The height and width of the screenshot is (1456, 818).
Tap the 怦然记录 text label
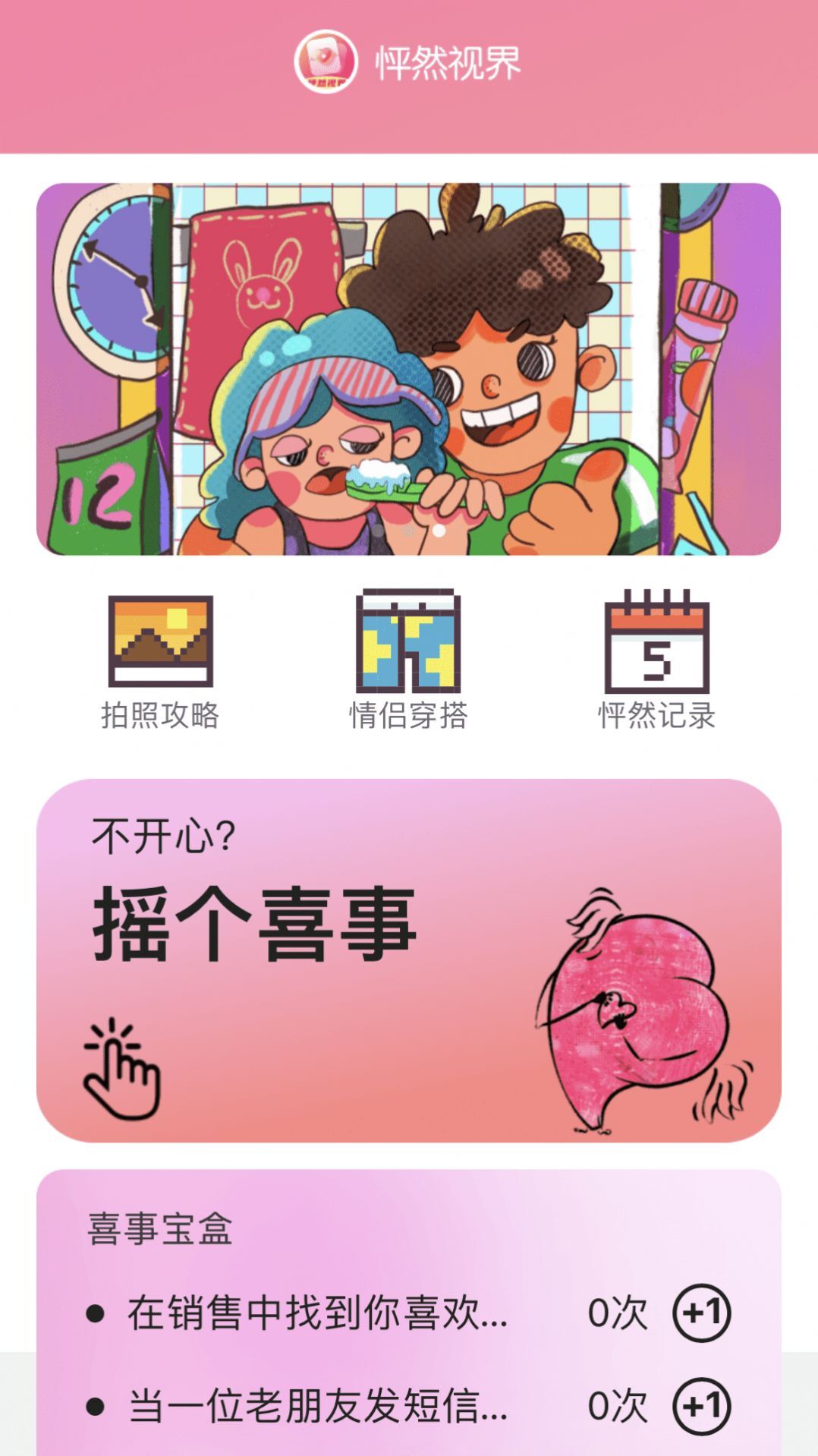point(656,712)
